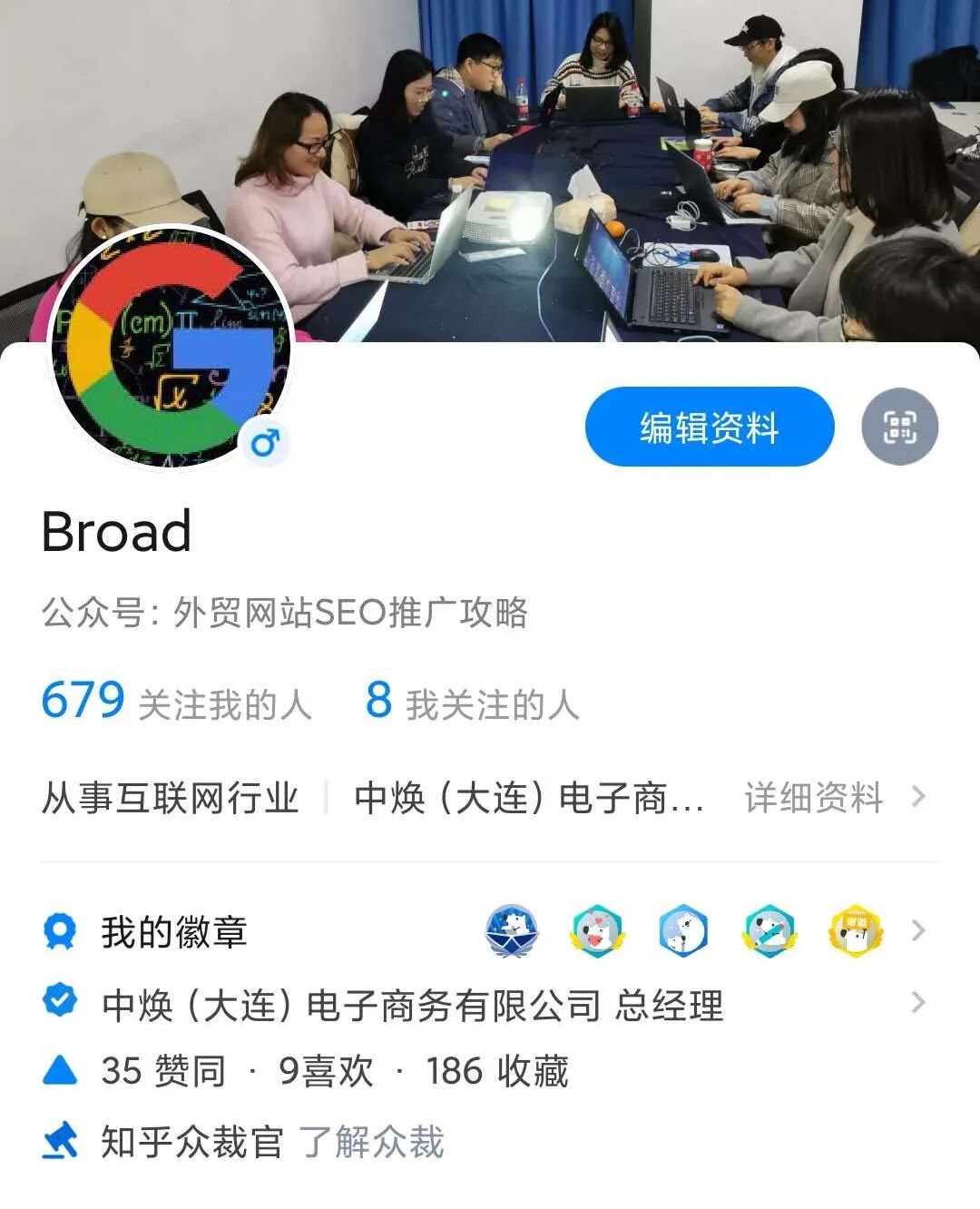Open the 679 关注我的人 followers list

(177, 703)
